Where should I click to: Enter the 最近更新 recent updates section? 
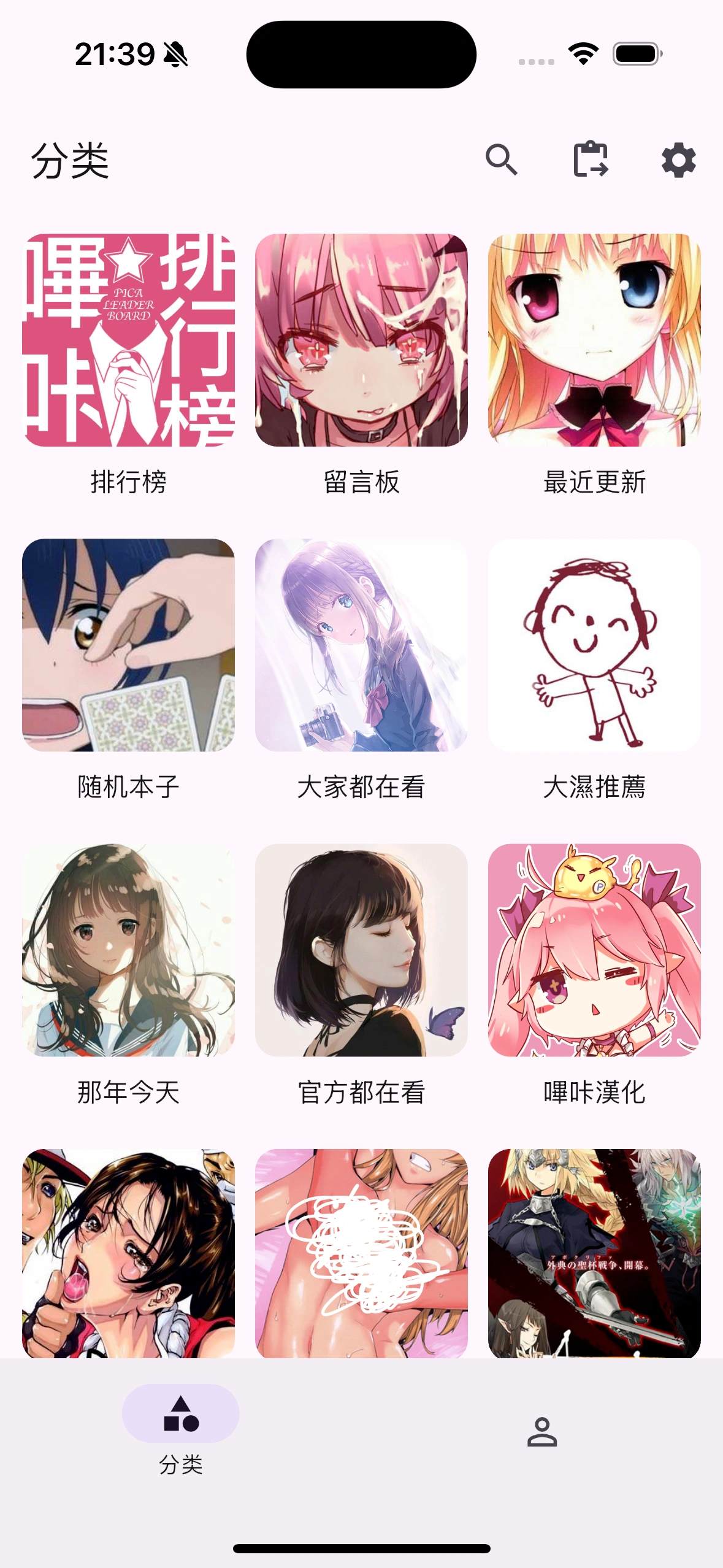(x=591, y=341)
